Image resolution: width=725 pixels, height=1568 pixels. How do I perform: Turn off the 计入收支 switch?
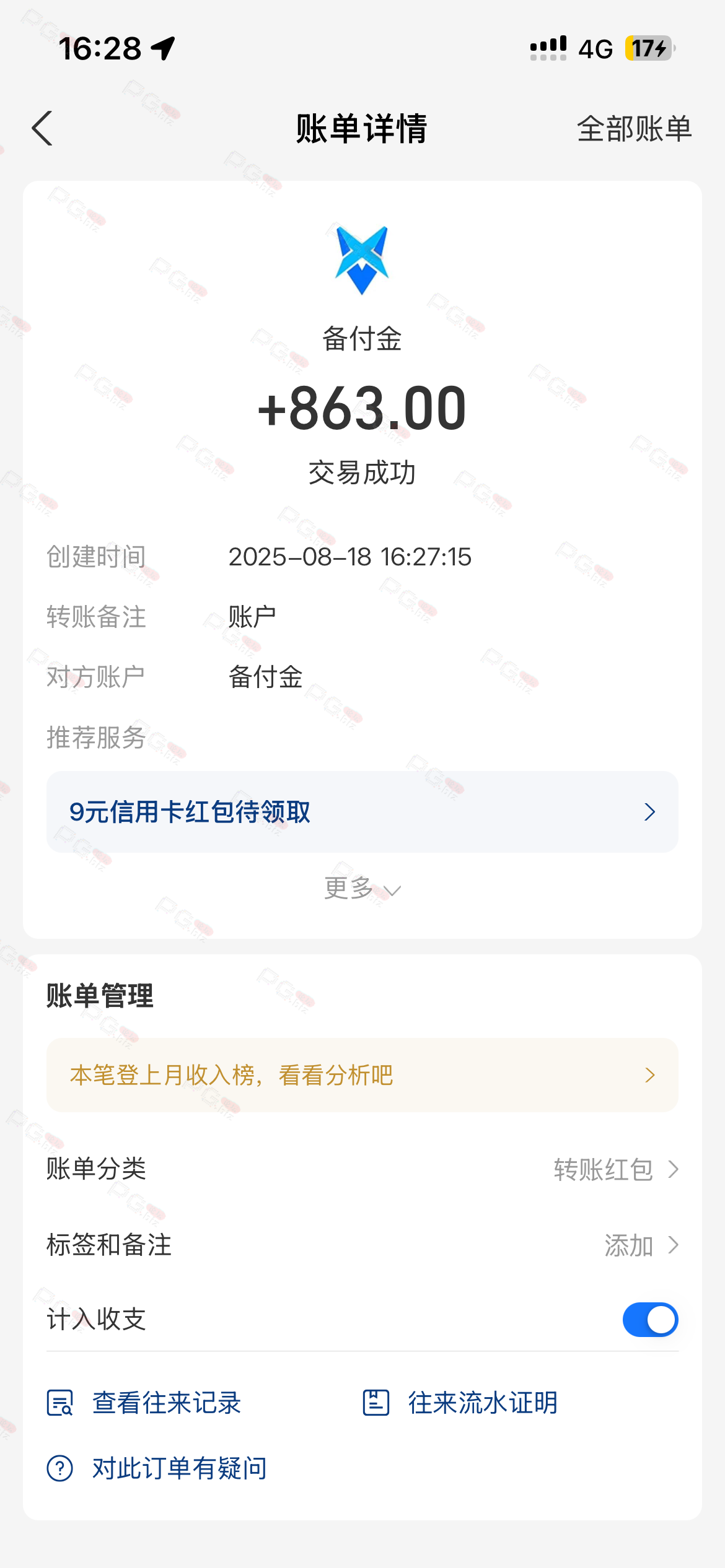[649, 1320]
